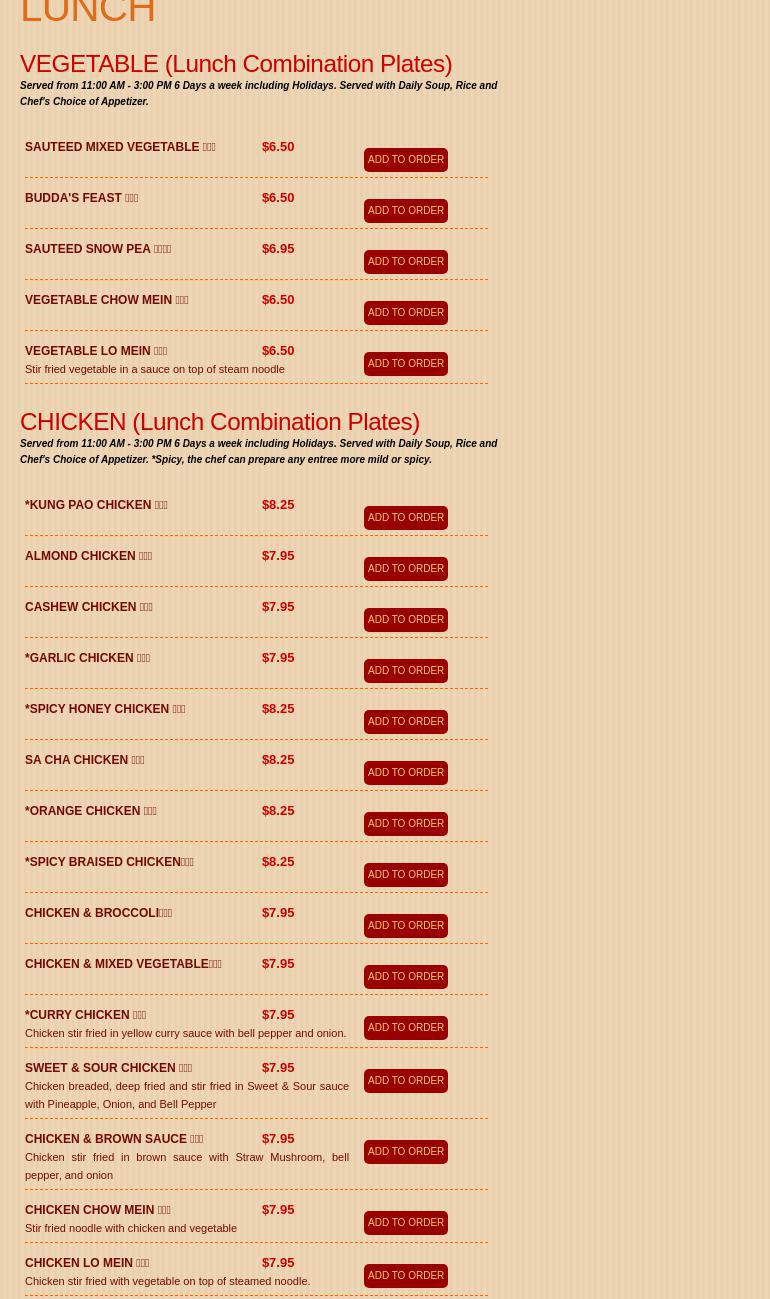Add Sauteed Mixed Vegetable to order

click(x=405, y=160)
